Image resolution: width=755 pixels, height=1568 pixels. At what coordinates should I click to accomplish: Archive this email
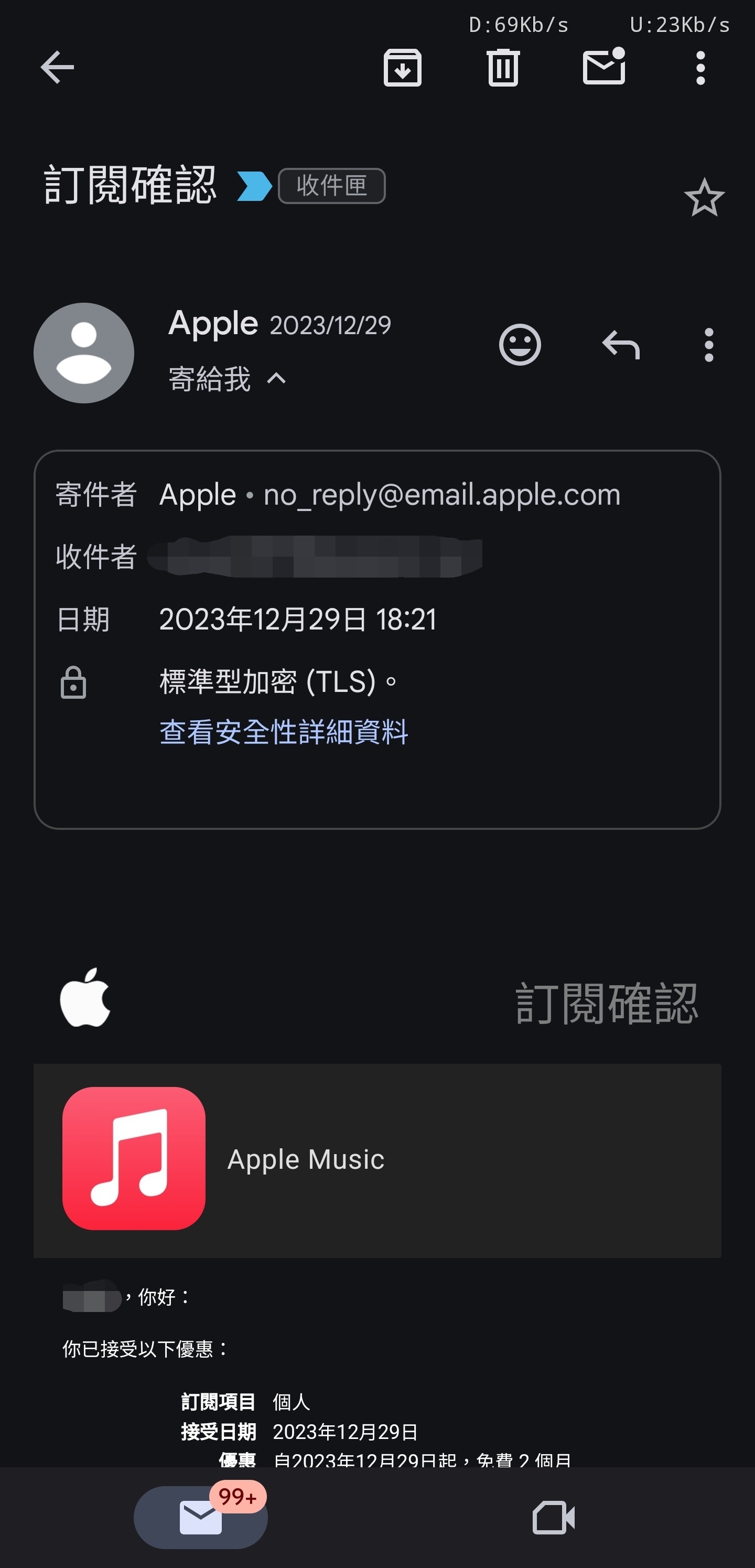coord(402,68)
